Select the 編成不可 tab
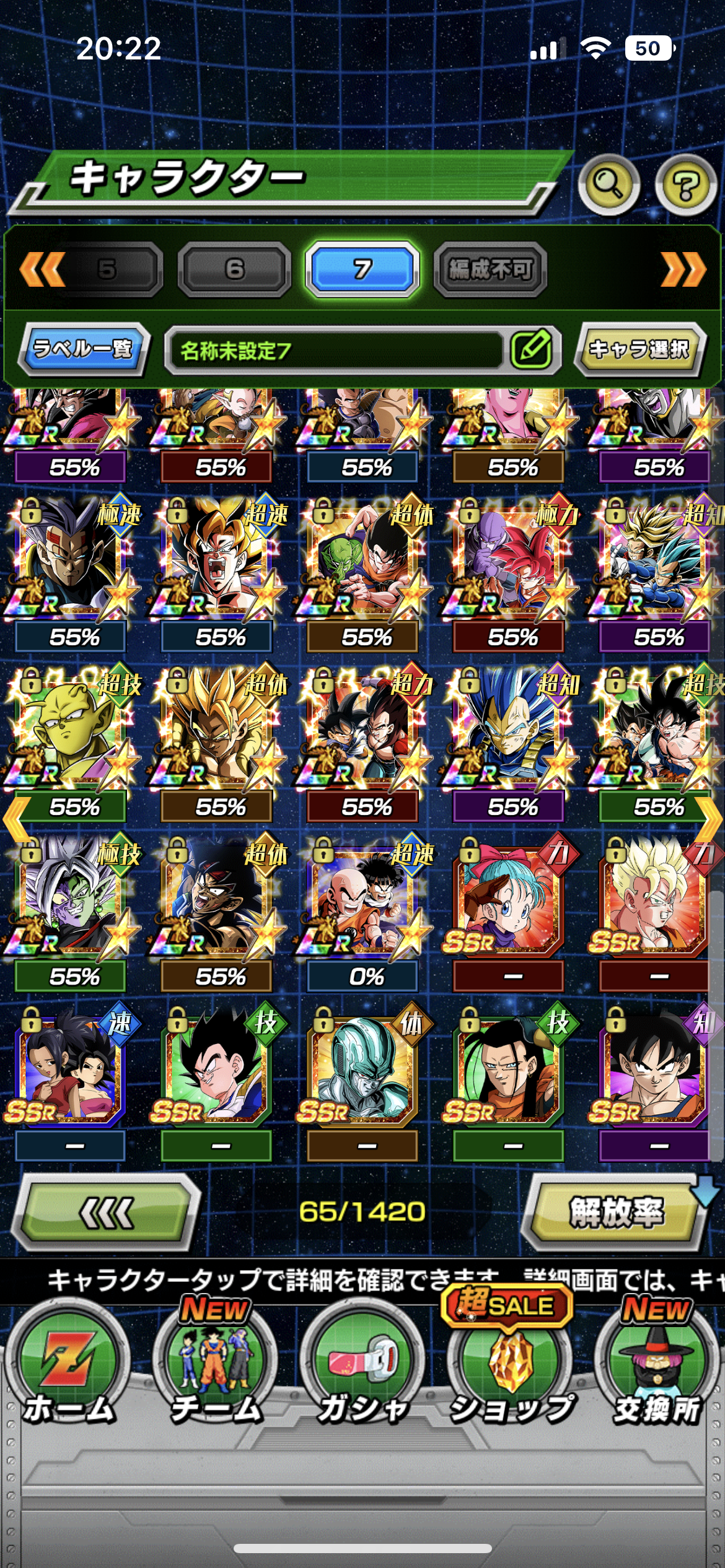The width and height of the screenshot is (725, 1568). tap(490, 269)
